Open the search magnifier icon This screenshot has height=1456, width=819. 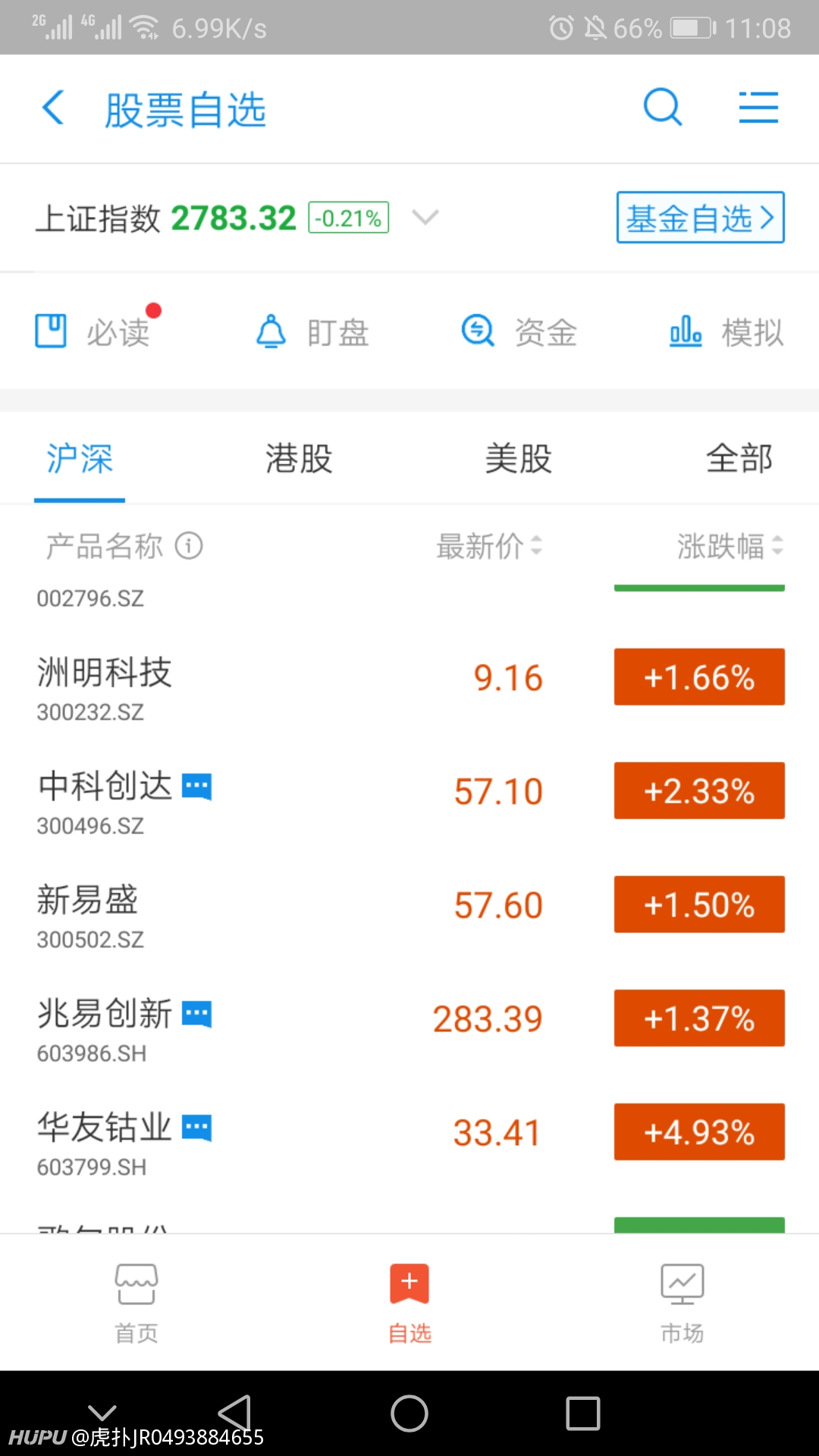point(663,108)
